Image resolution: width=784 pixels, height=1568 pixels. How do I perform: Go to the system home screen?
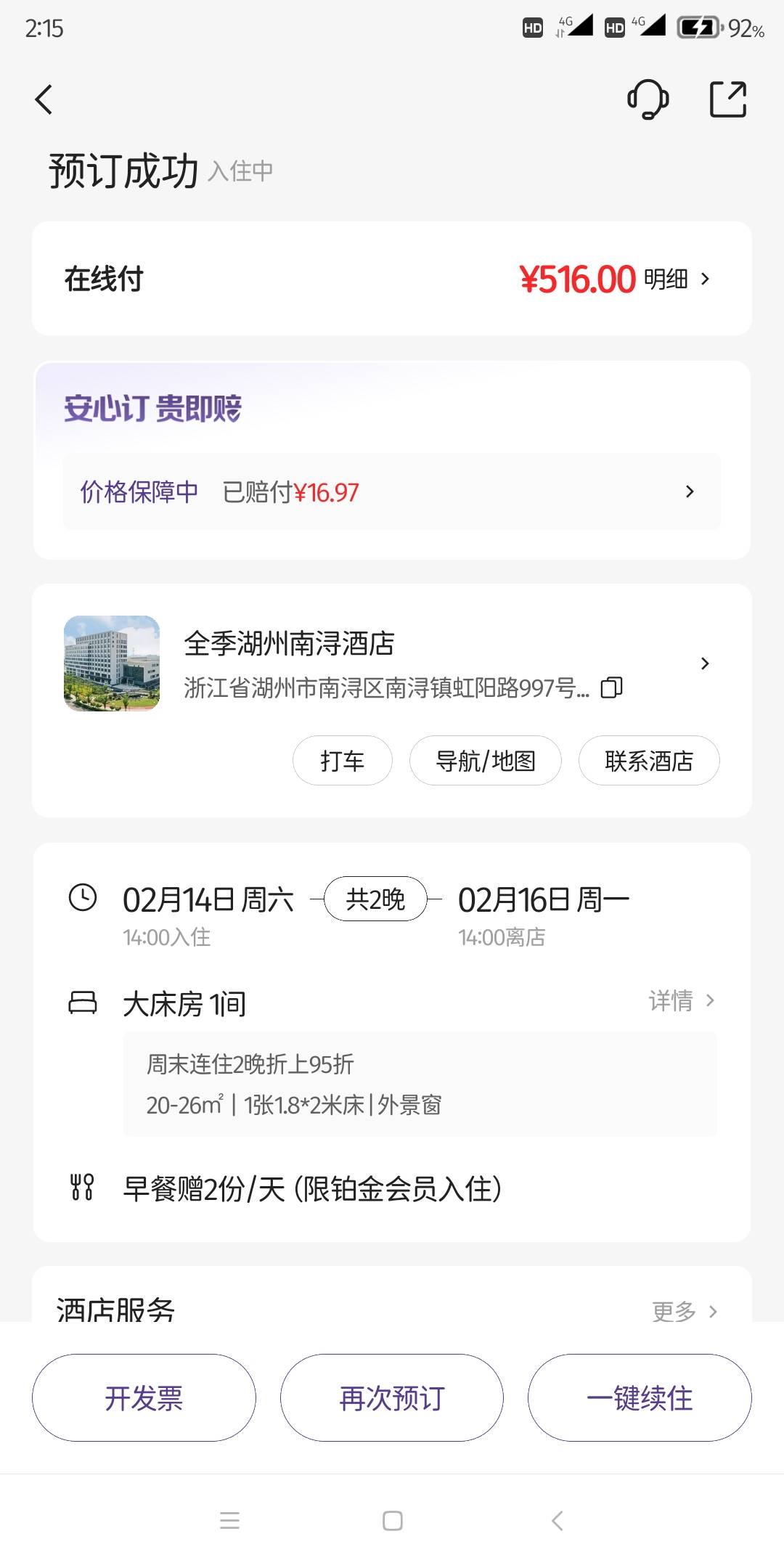(x=392, y=1521)
